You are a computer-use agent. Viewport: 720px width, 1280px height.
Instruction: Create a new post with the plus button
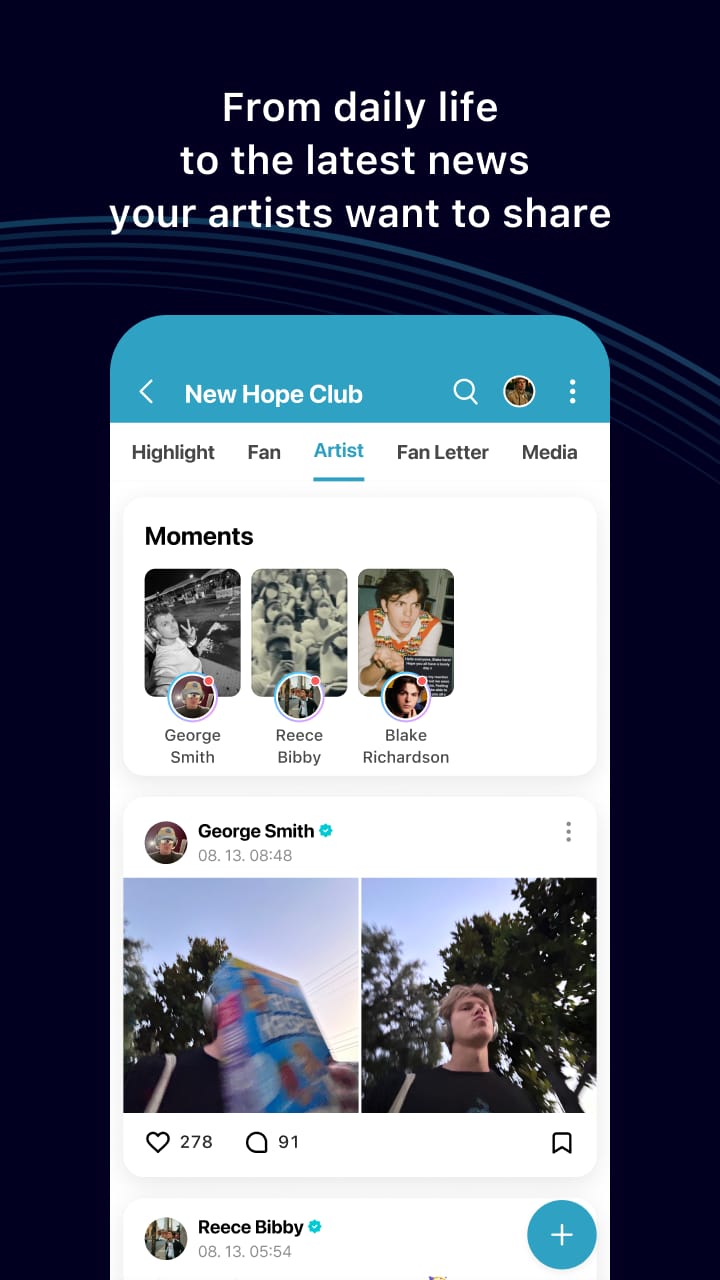(x=561, y=1234)
